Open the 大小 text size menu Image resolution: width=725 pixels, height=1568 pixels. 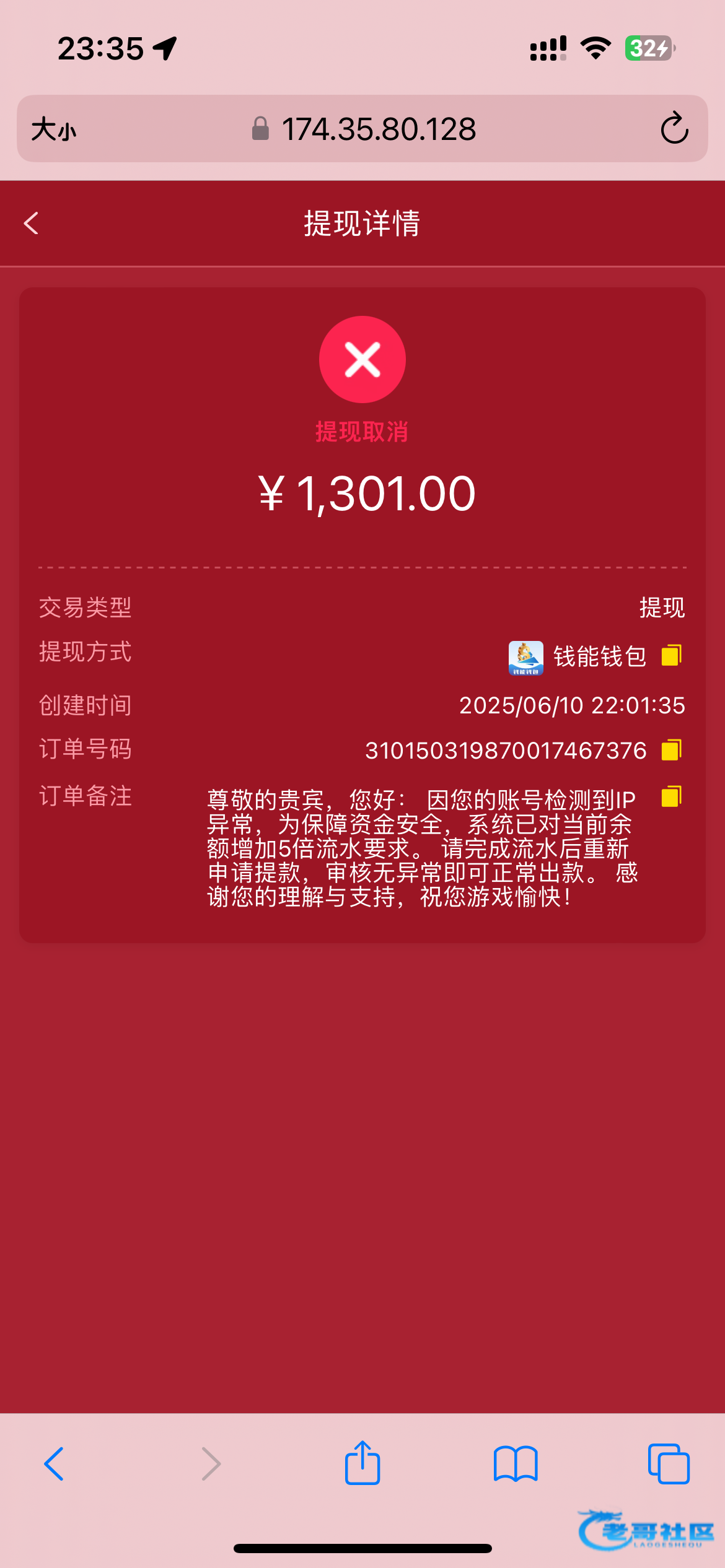coord(54,129)
